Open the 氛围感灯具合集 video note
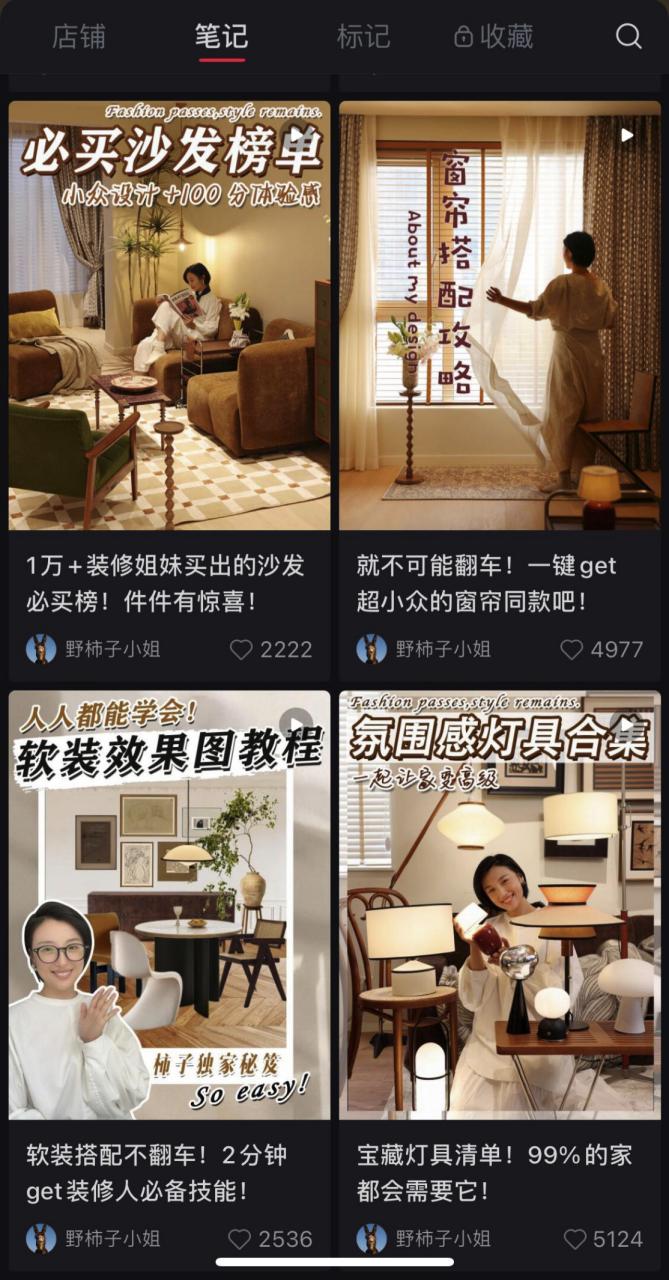The height and width of the screenshot is (1280, 669). coord(500,905)
